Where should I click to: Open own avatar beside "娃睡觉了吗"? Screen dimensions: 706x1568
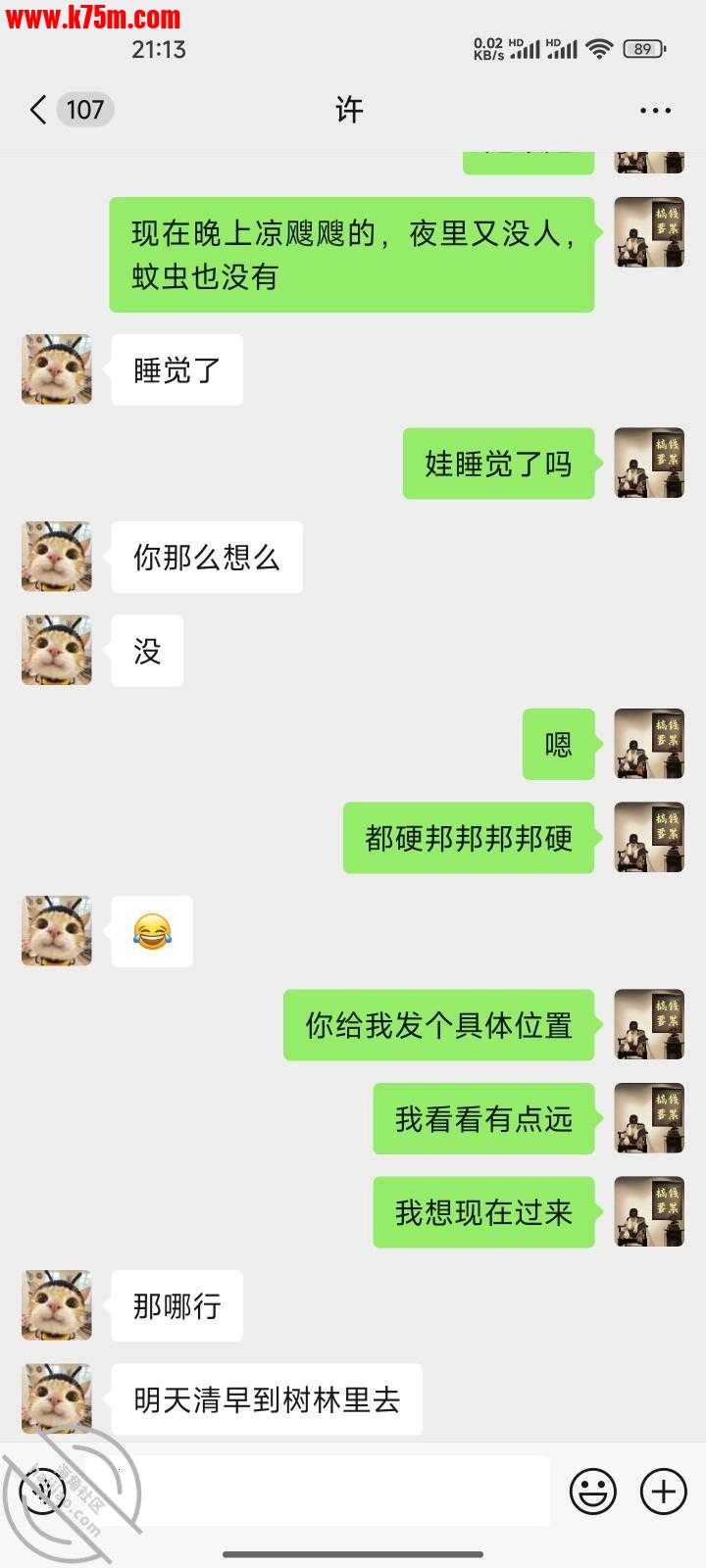(x=649, y=464)
